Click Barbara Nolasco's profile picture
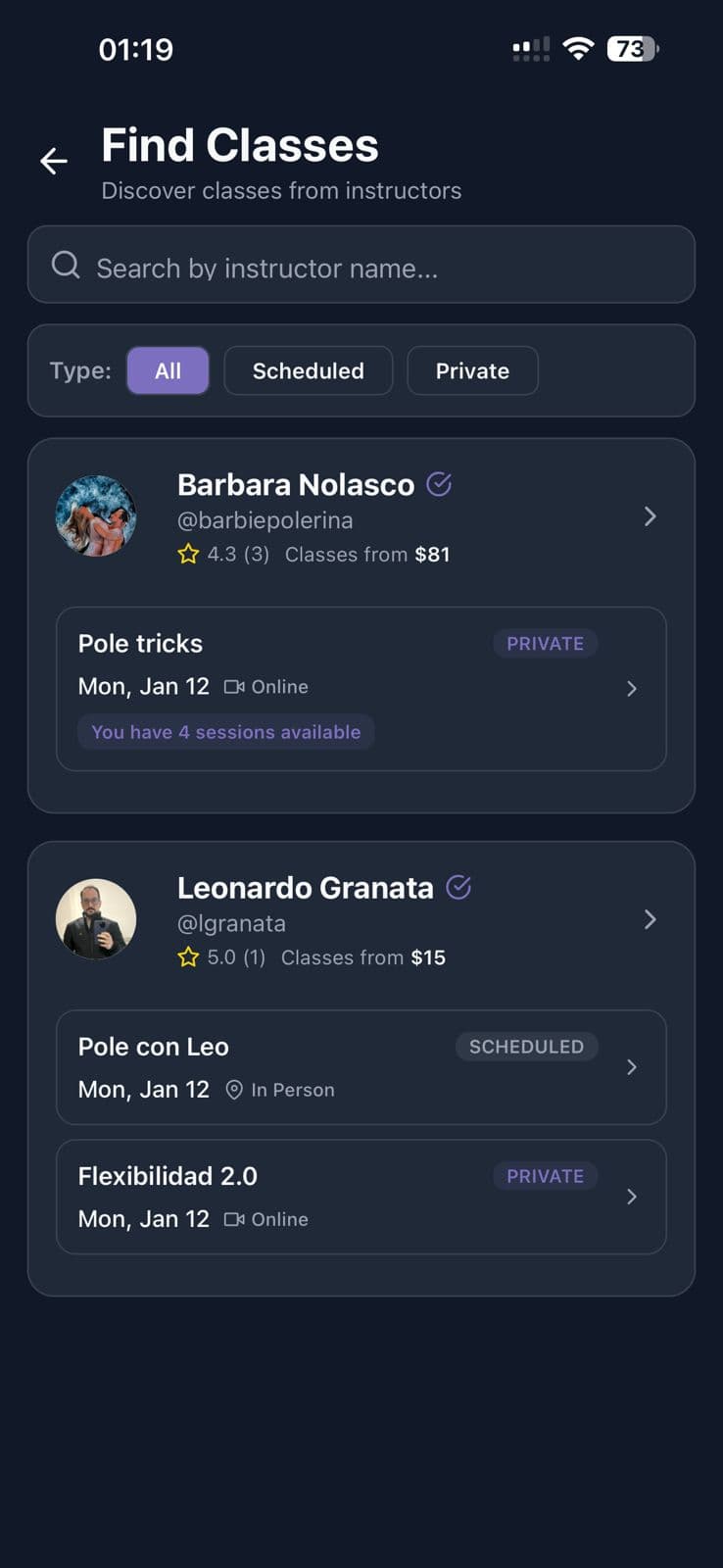This screenshot has height=1568, width=723. tap(96, 515)
